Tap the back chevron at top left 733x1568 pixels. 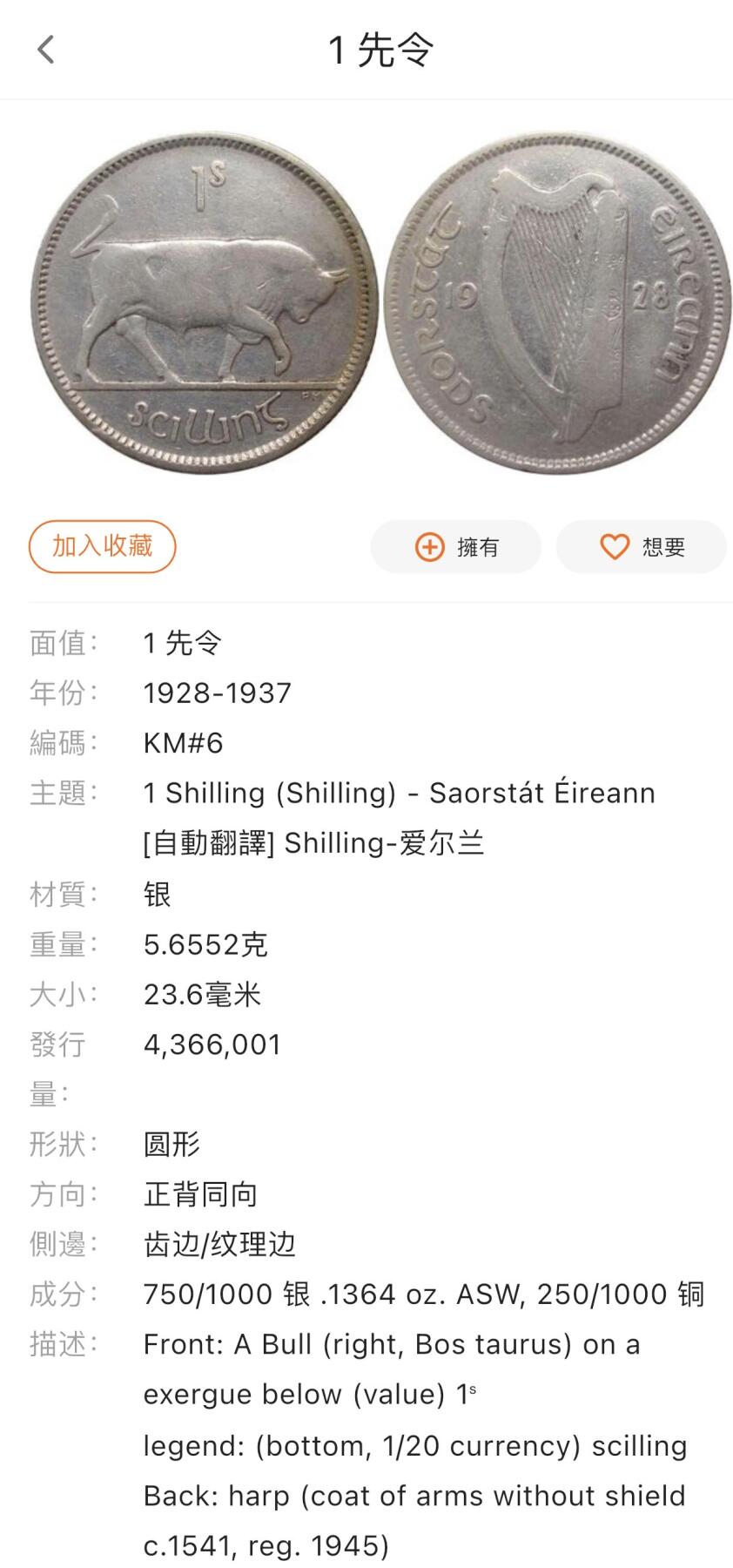[46, 51]
